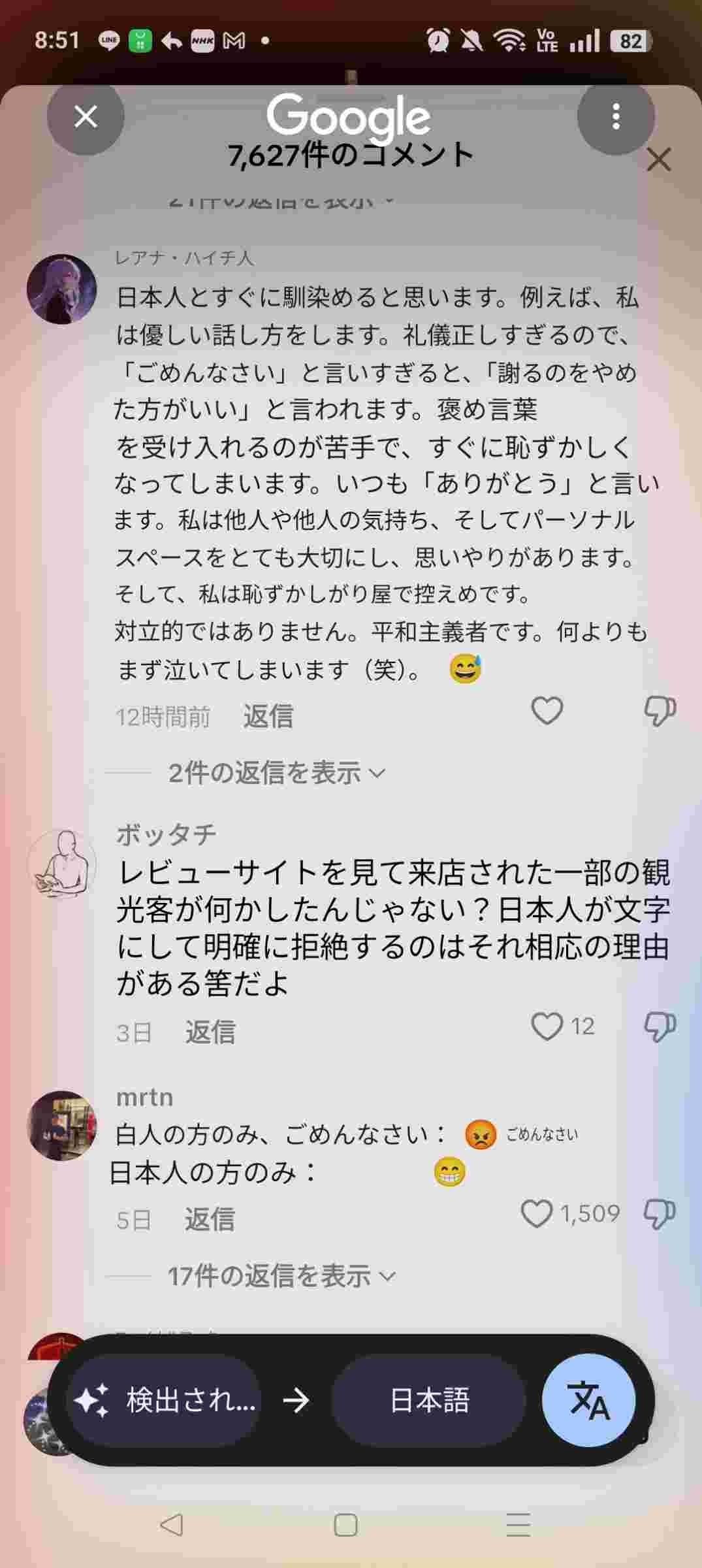Close the Google translate overlay
Image resolution: width=702 pixels, height=1568 pixels.
coord(86,118)
